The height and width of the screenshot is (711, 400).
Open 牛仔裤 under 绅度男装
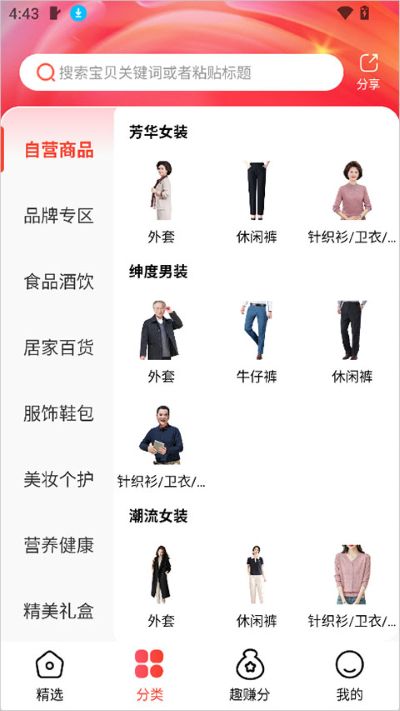(256, 341)
